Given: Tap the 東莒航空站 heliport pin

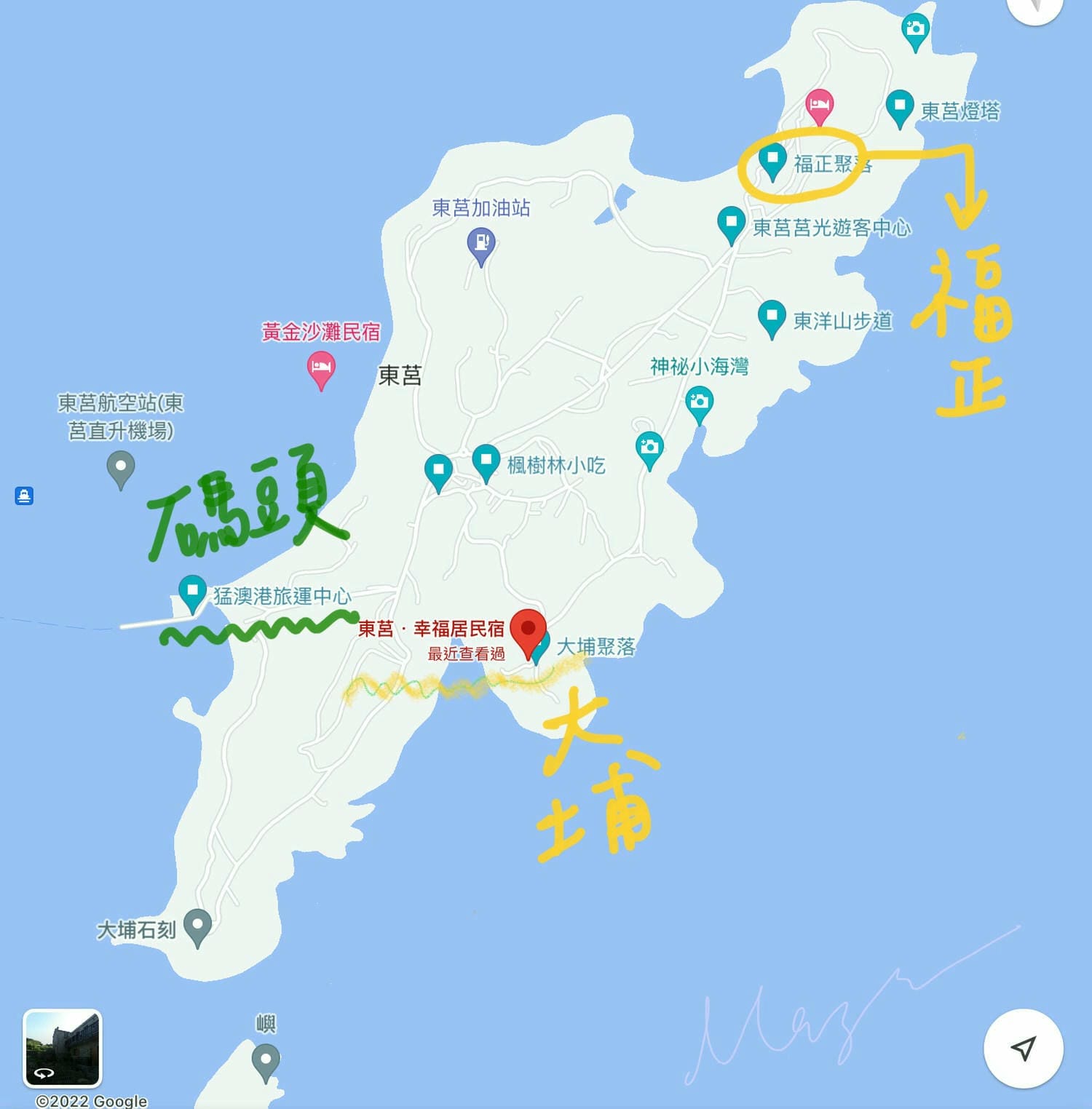Looking at the screenshot, I should 121,467.
